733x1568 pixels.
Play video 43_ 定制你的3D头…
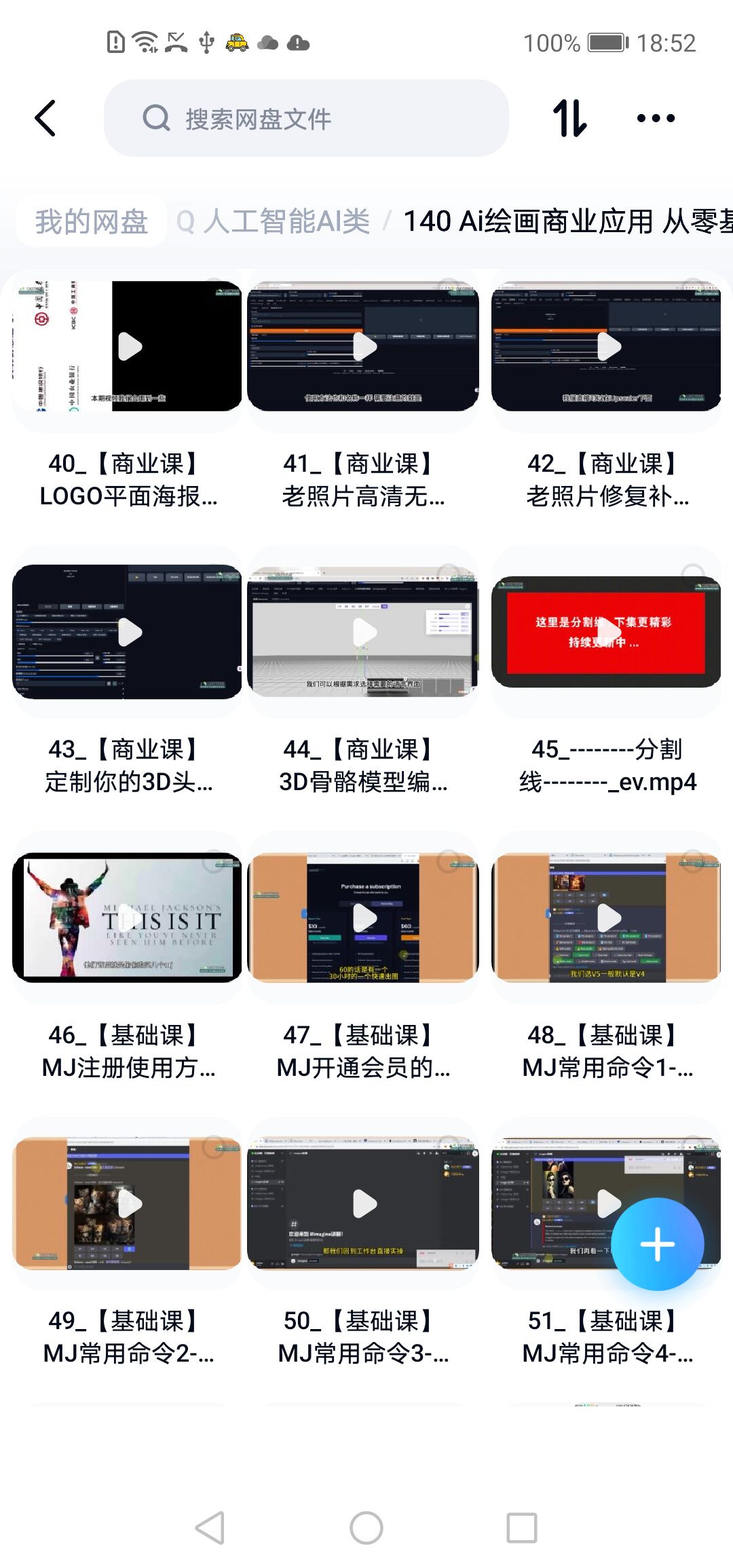pyautogui.click(x=127, y=632)
